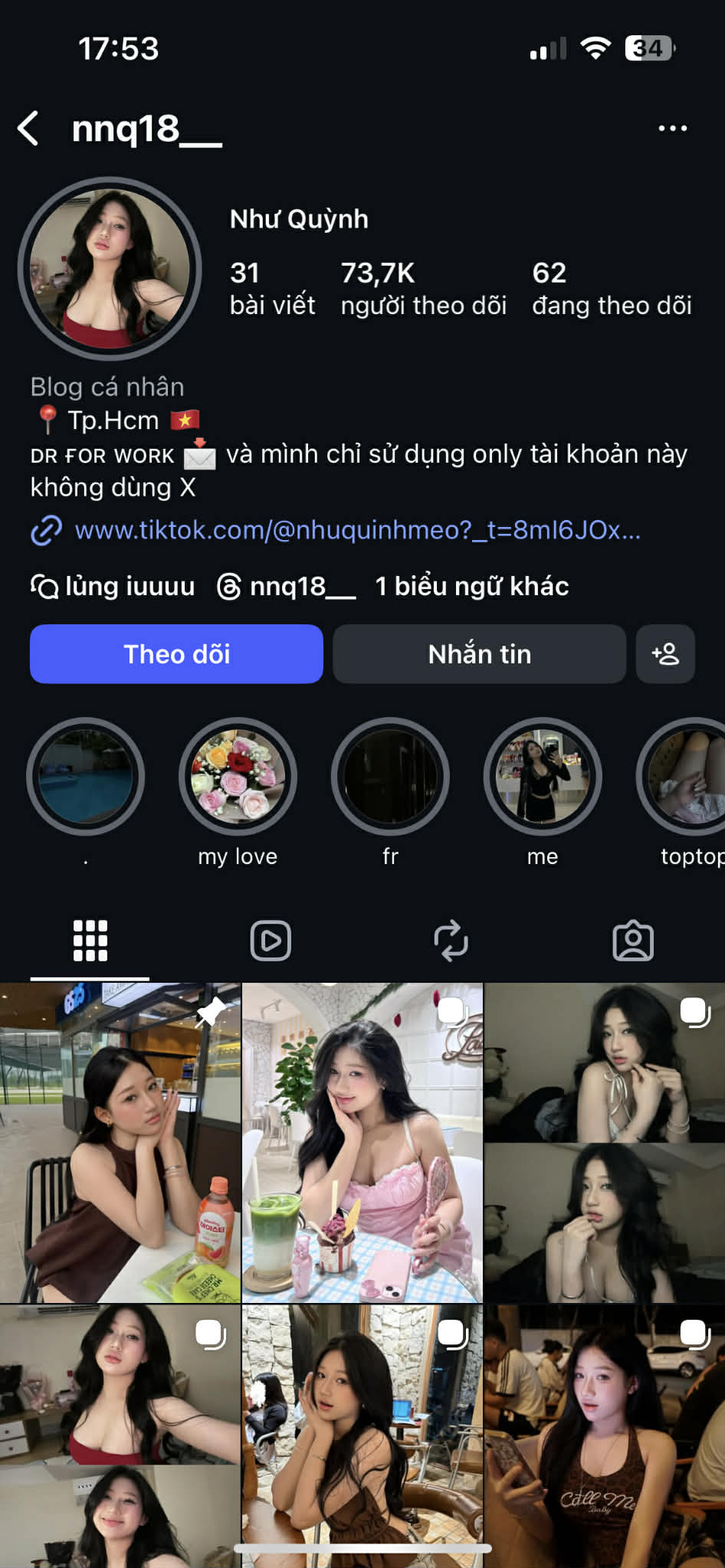The height and width of the screenshot is (1568, 725).
Task: View the 62 đang theo dõi list
Action: click(x=612, y=289)
